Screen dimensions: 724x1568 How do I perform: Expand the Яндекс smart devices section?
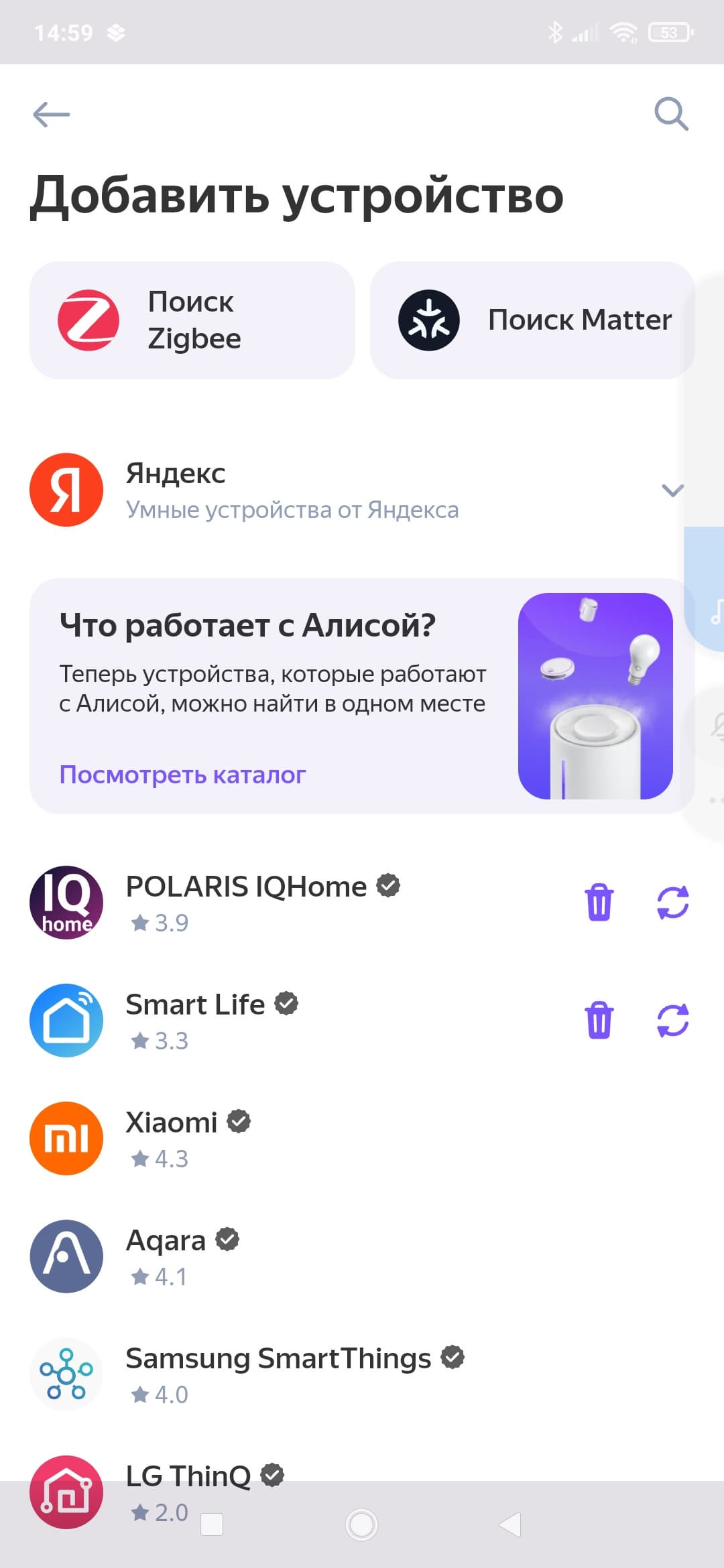point(672,491)
